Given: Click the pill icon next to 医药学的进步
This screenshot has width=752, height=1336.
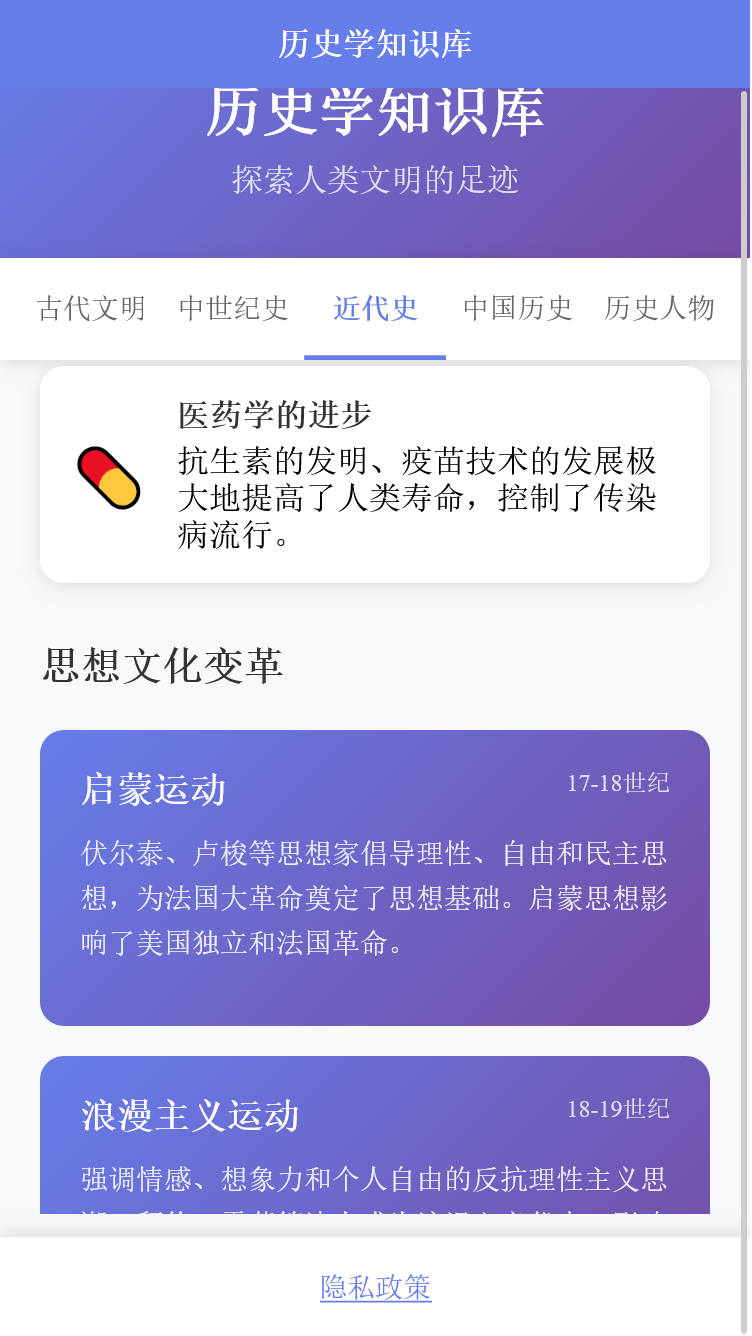Looking at the screenshot, I should 110,475.
